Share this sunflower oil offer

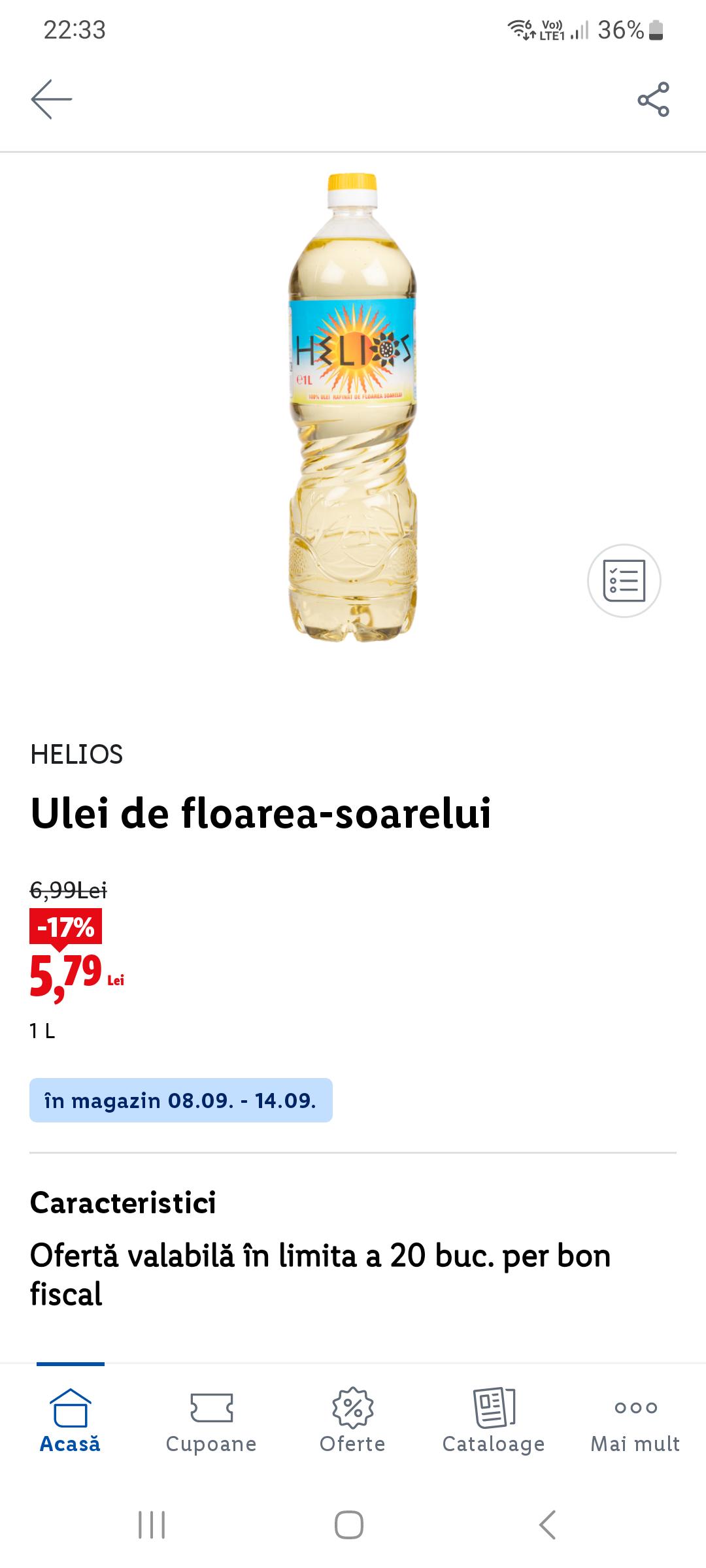[653, 99]
